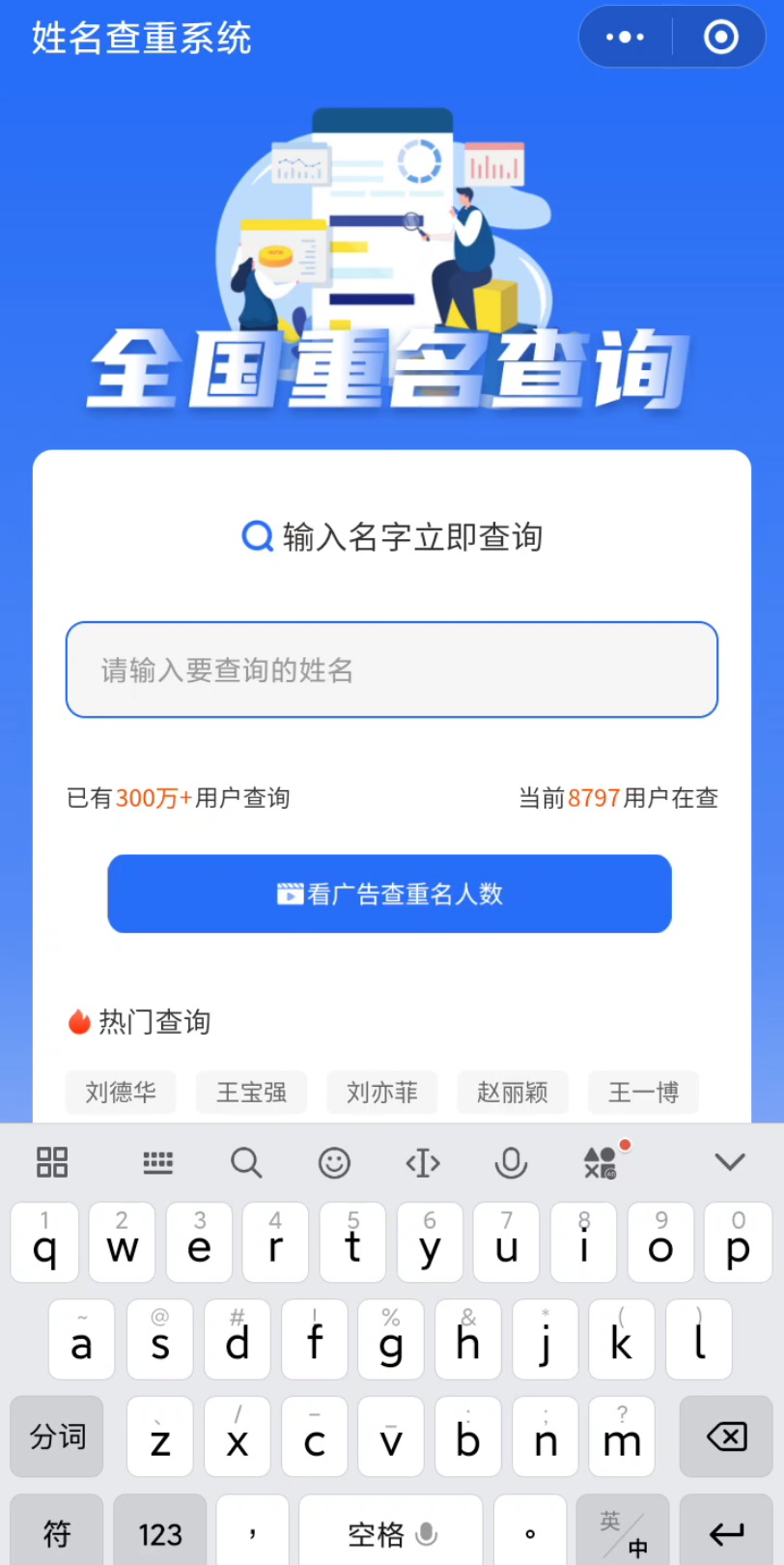This screenshot has width=784, height=1565.
Task: Open the keyboard emoji panel
Action: [334, 1163]
